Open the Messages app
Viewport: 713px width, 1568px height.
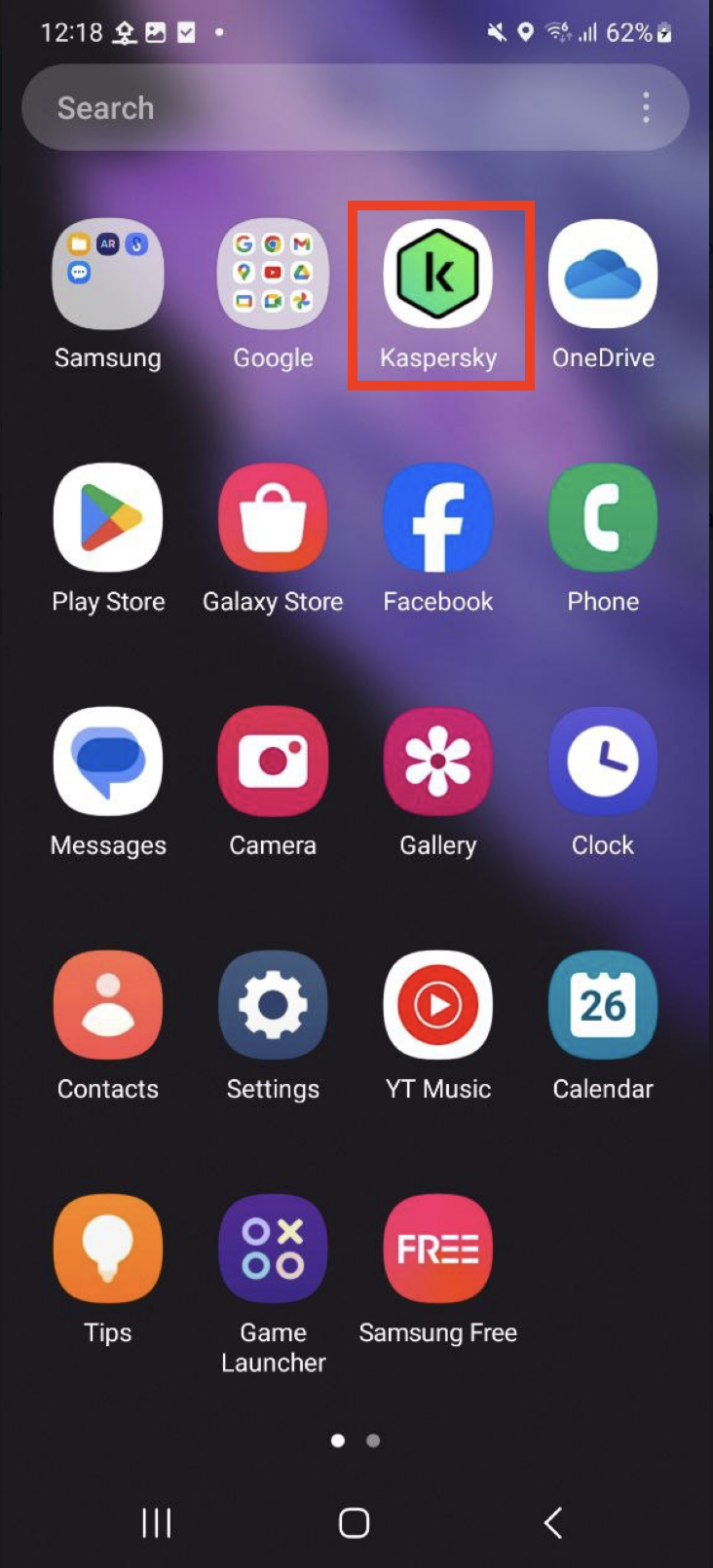click(108, 762)
